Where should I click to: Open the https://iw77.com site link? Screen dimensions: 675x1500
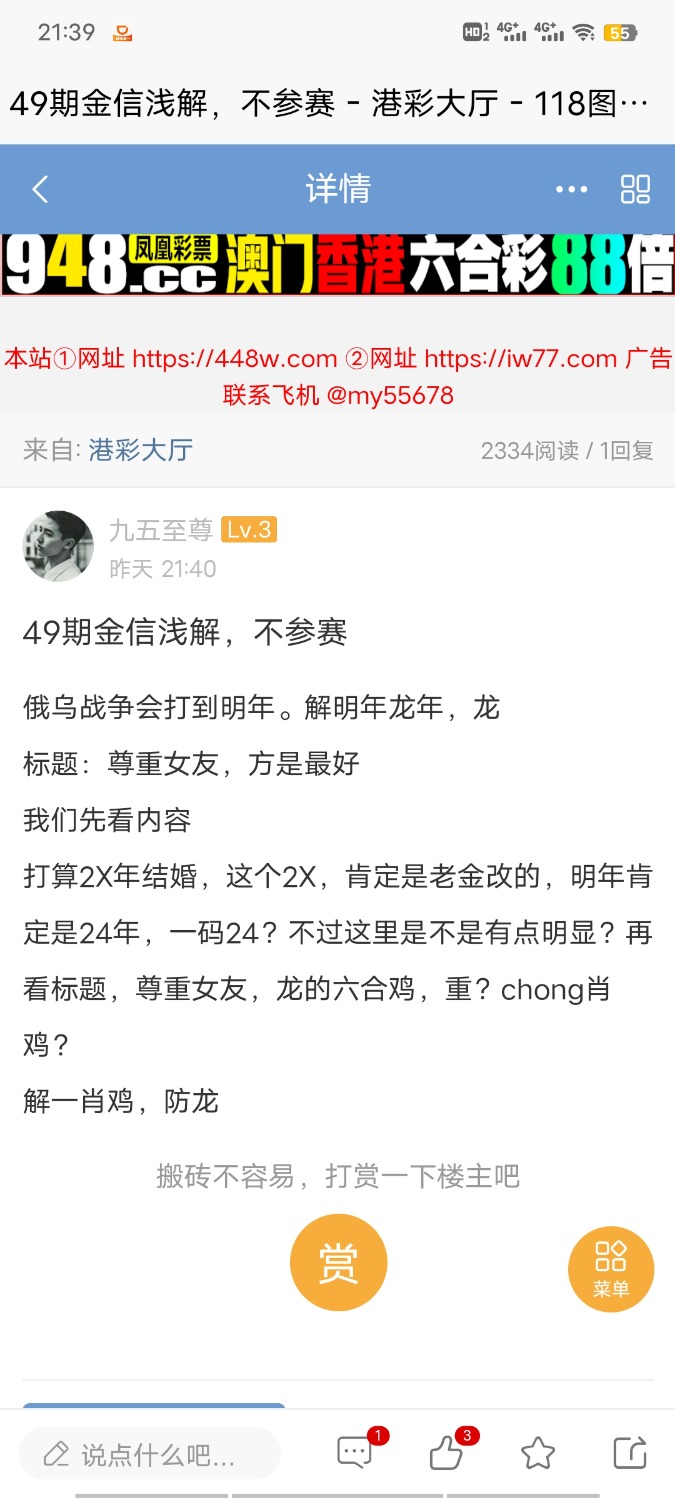click(520, 358)
